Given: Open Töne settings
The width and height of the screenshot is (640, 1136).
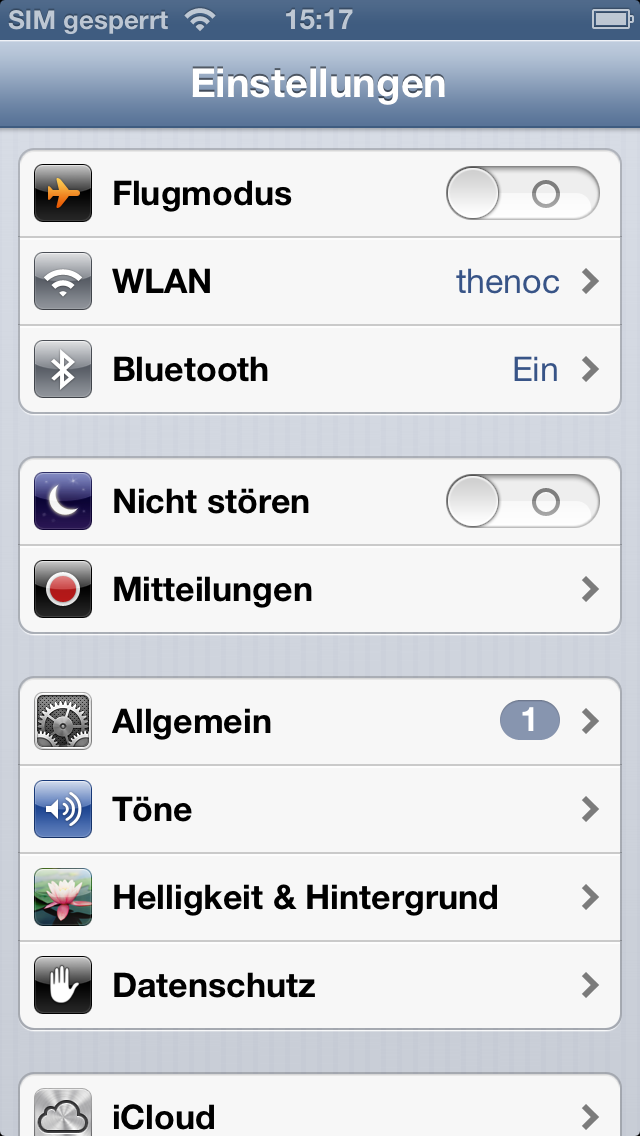Looking at the screenshot, I should point(320,809).
